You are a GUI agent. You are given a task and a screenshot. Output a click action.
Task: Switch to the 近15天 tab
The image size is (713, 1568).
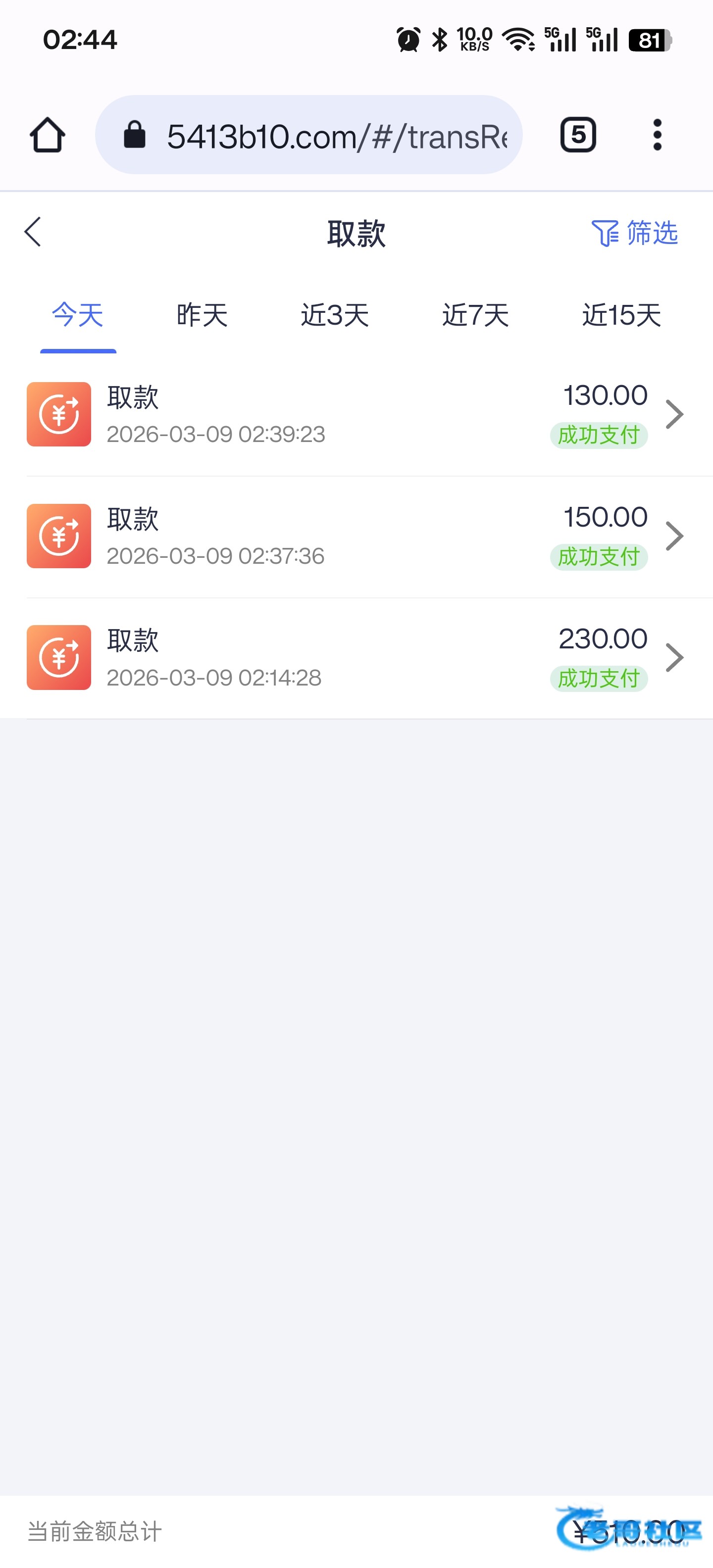click(622, 315)
